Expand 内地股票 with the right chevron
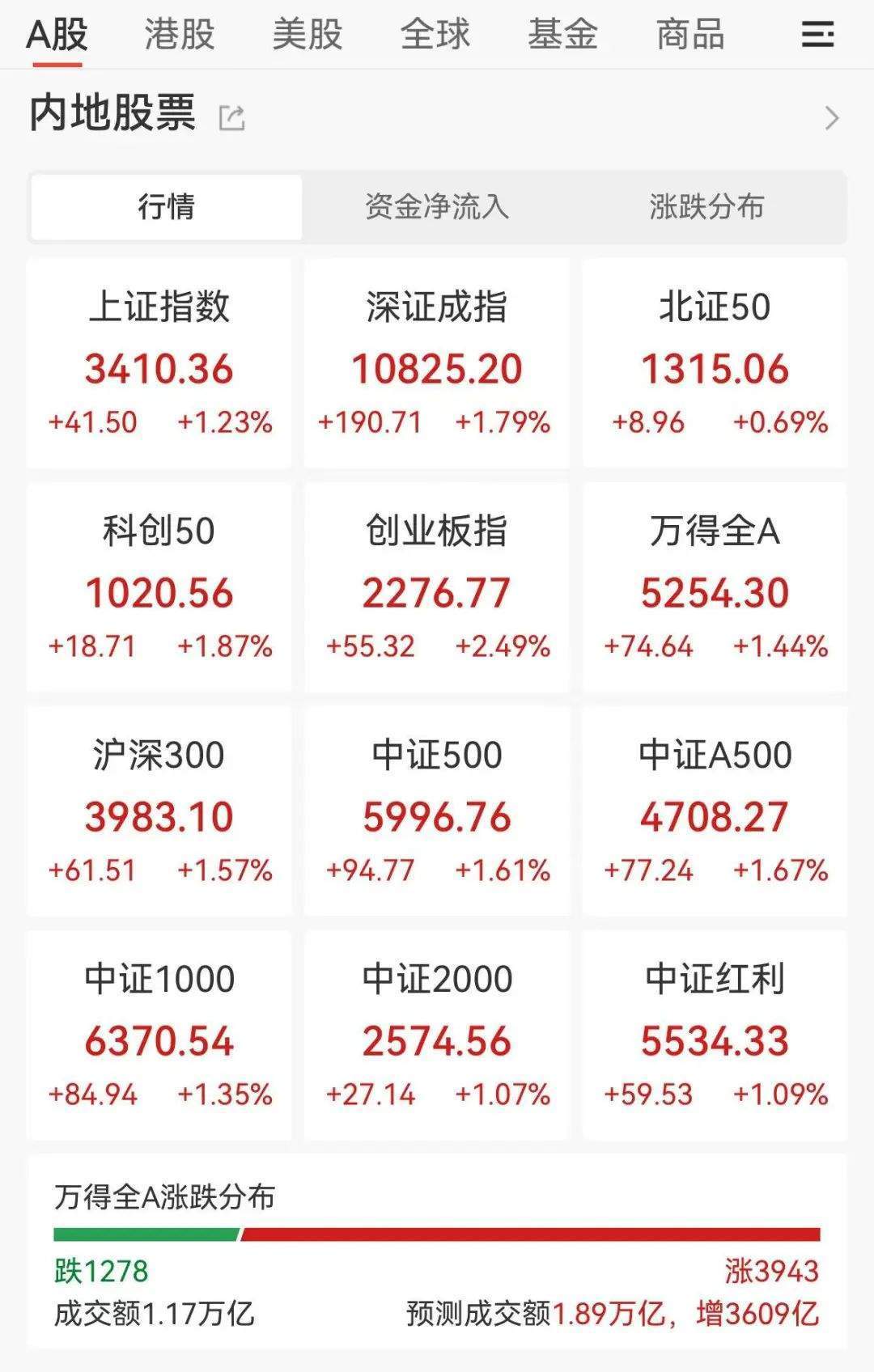Screen dimensions: 874x1372 (831, 118)
